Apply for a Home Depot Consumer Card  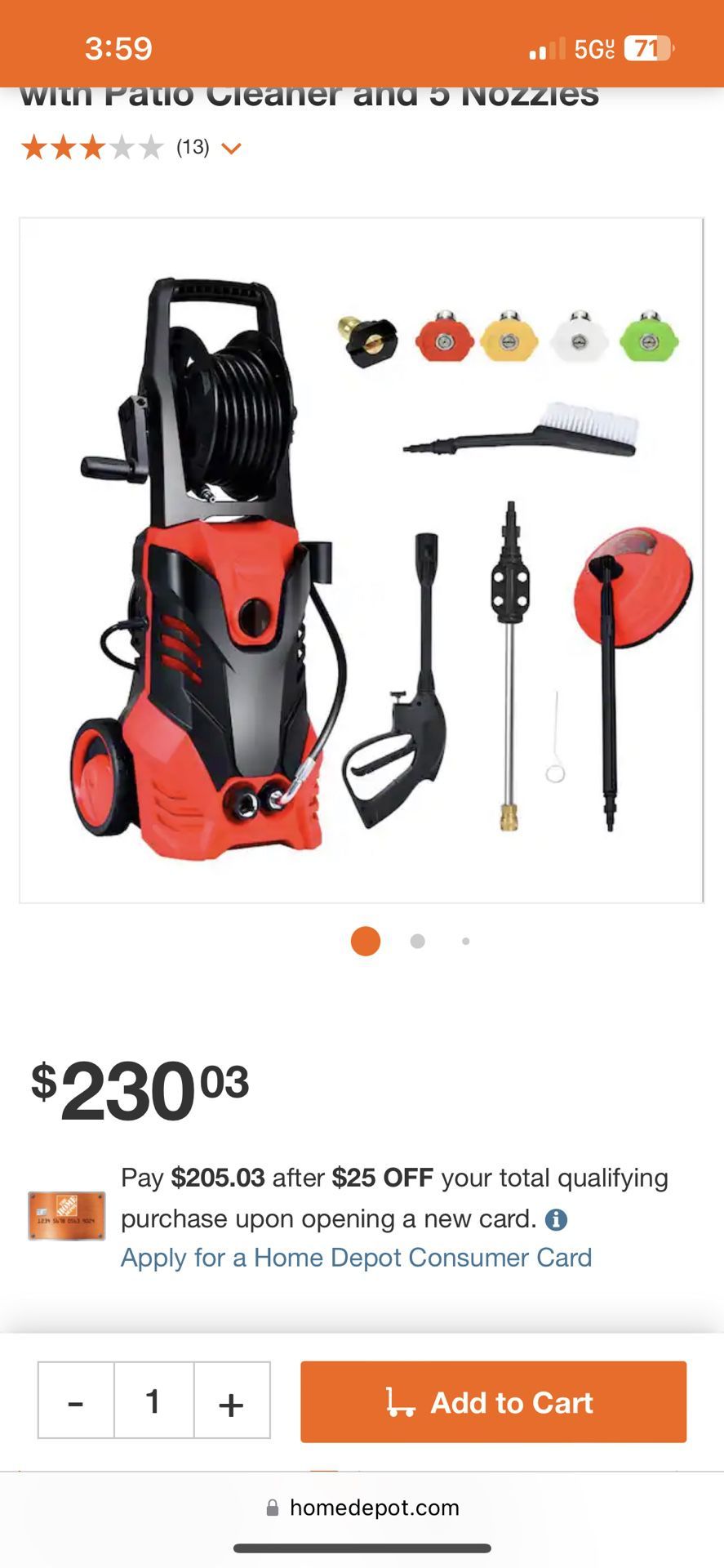click(x=356, y=1258)
